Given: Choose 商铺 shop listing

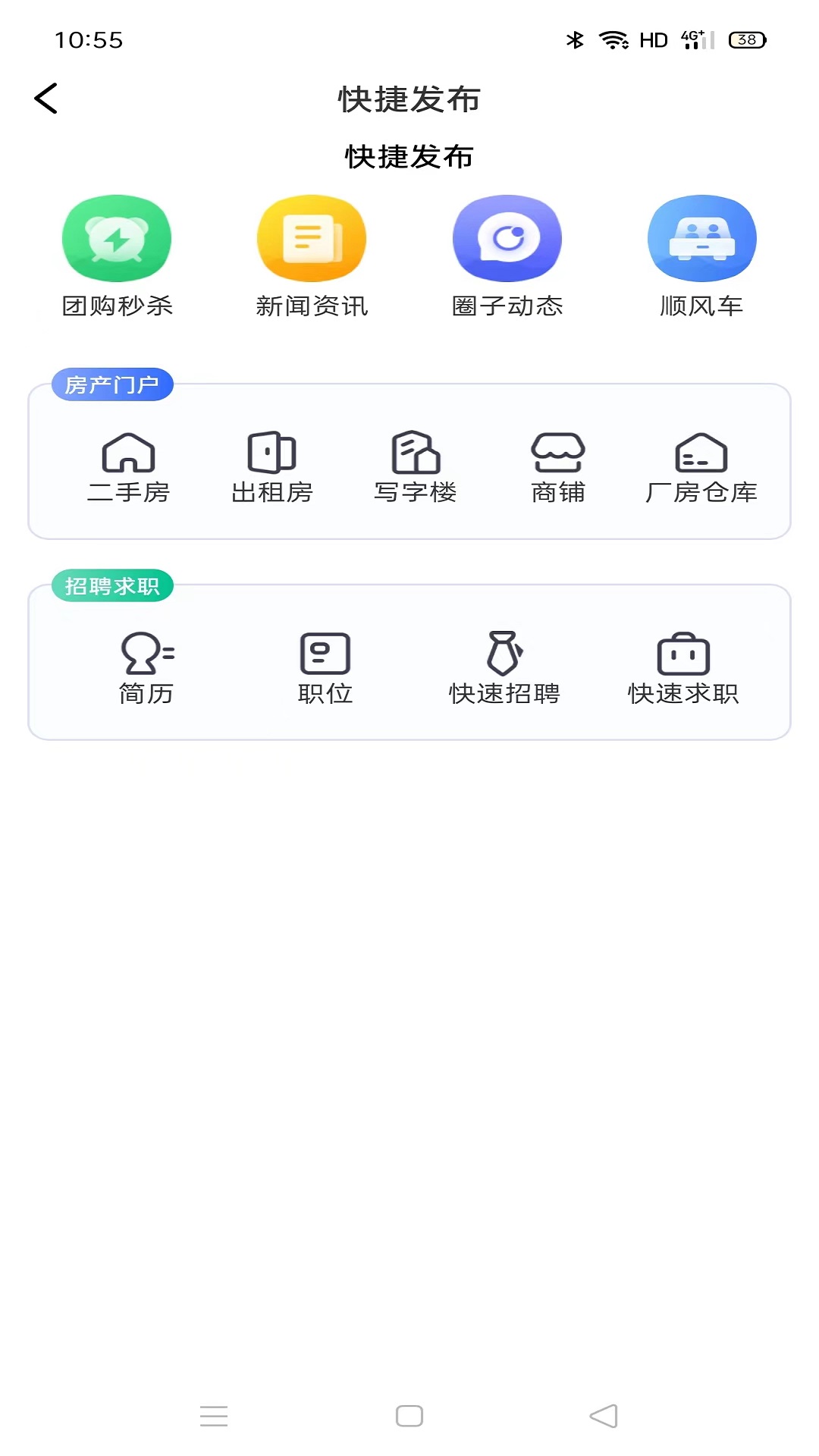Looking at the screenshot, I should click(x=558, y=468).
